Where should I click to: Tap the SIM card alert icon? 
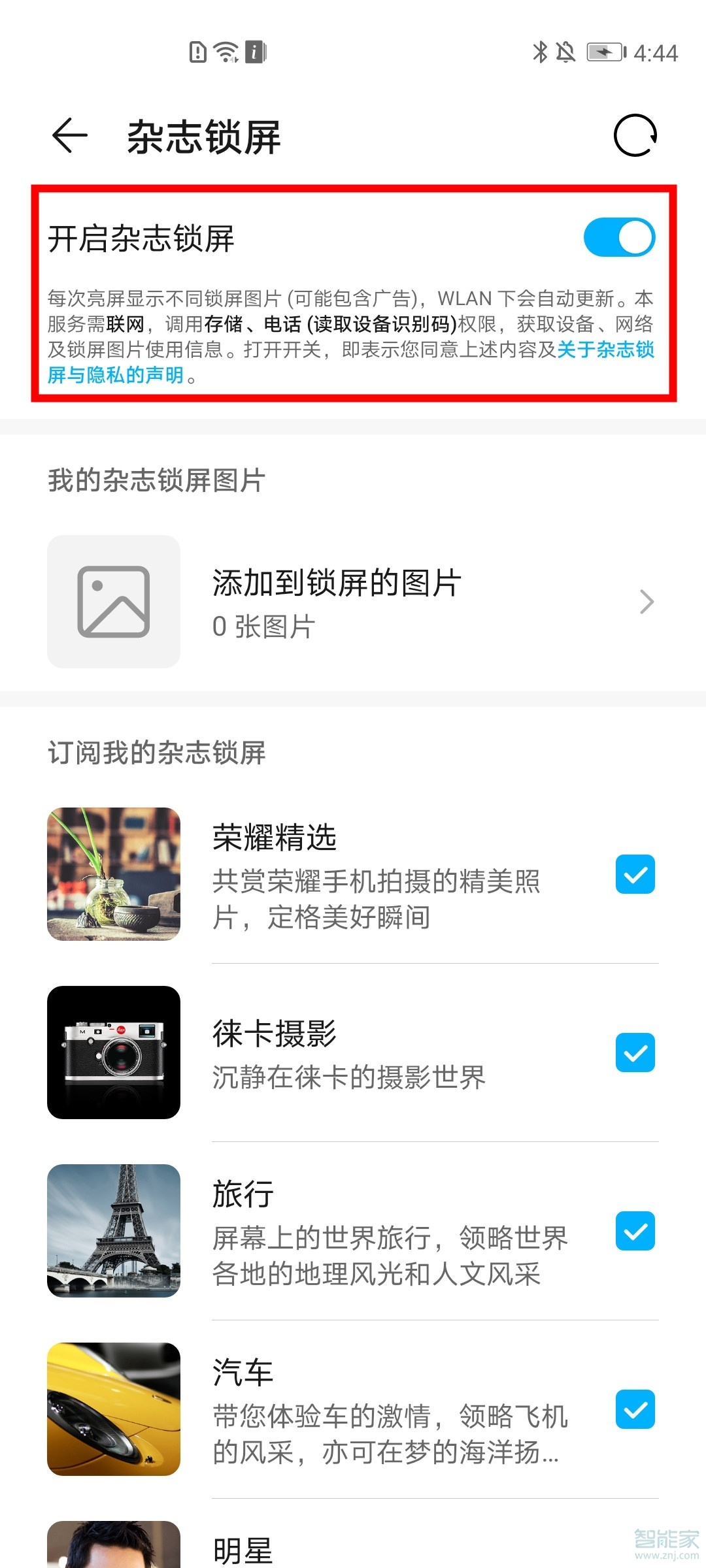pos(197,52)
